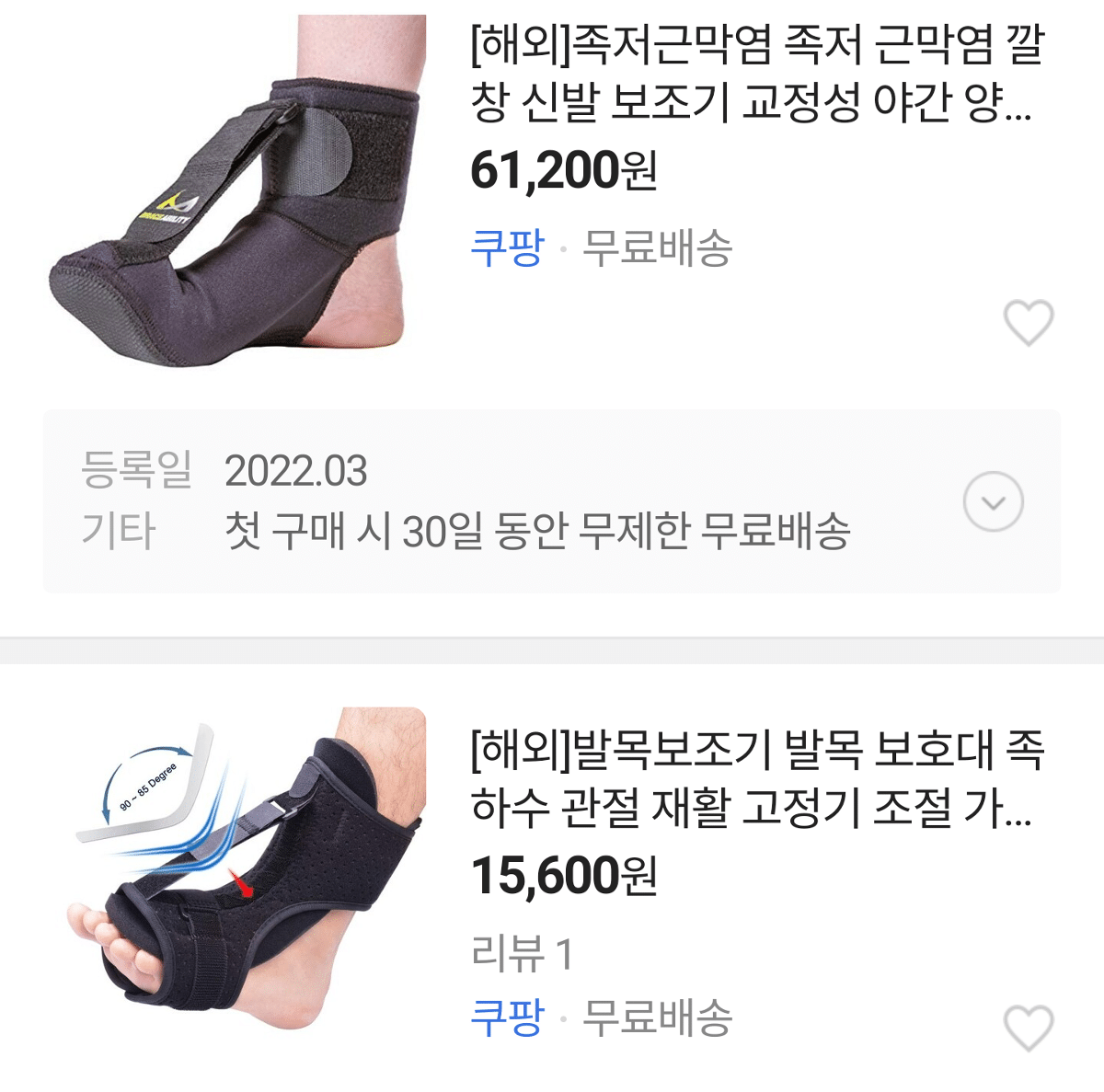View 리뷰 1 for the 발목보조기
The height and width of the screenshot is (1092, 1104).
pyautogui.click(x=522, y=953)
